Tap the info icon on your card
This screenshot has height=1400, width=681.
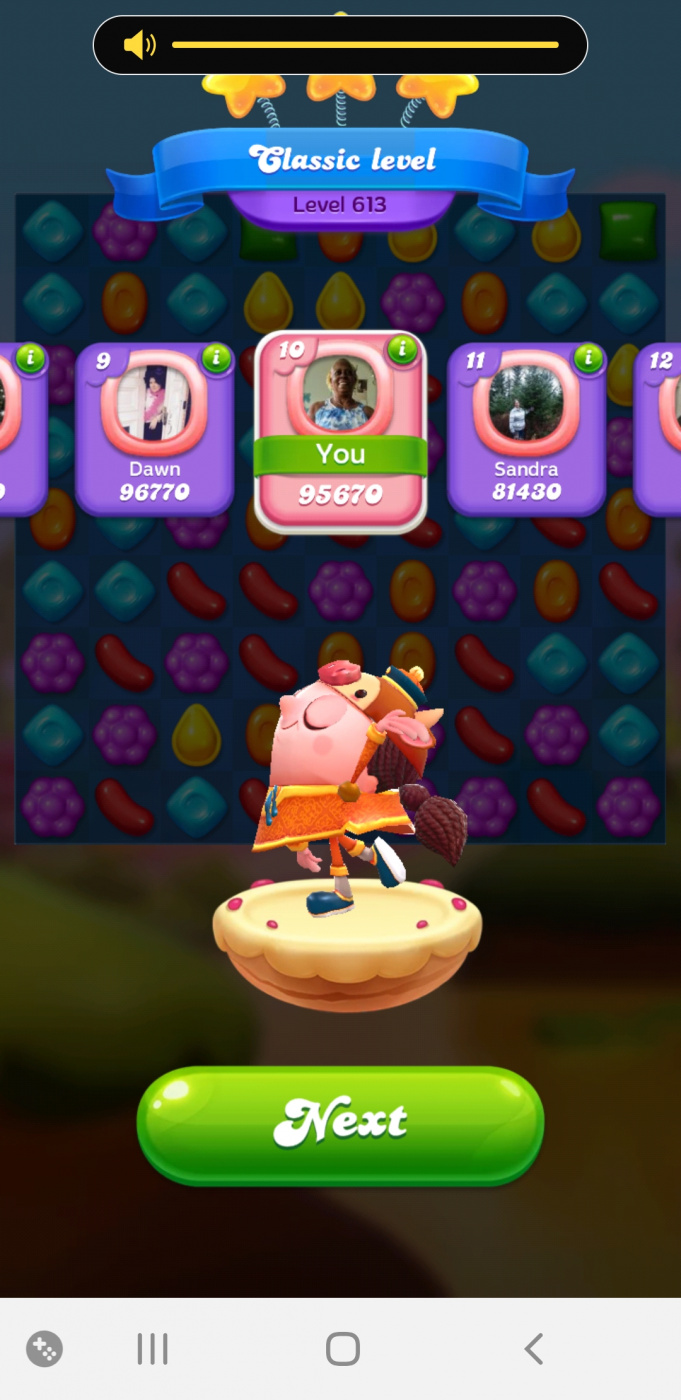click(x=403, y=349)
